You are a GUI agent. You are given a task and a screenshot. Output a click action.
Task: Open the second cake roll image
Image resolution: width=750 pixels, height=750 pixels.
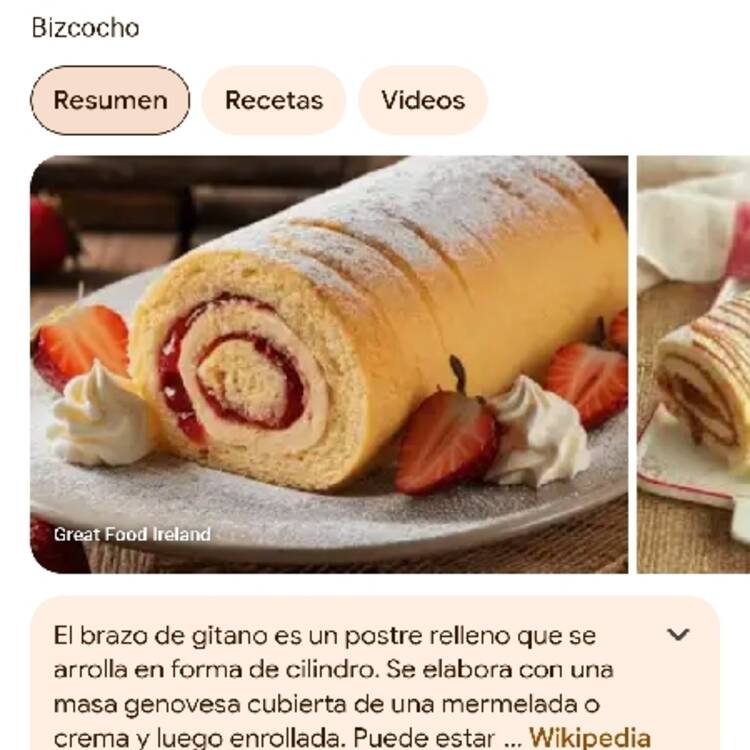click(x=694, y=364)
